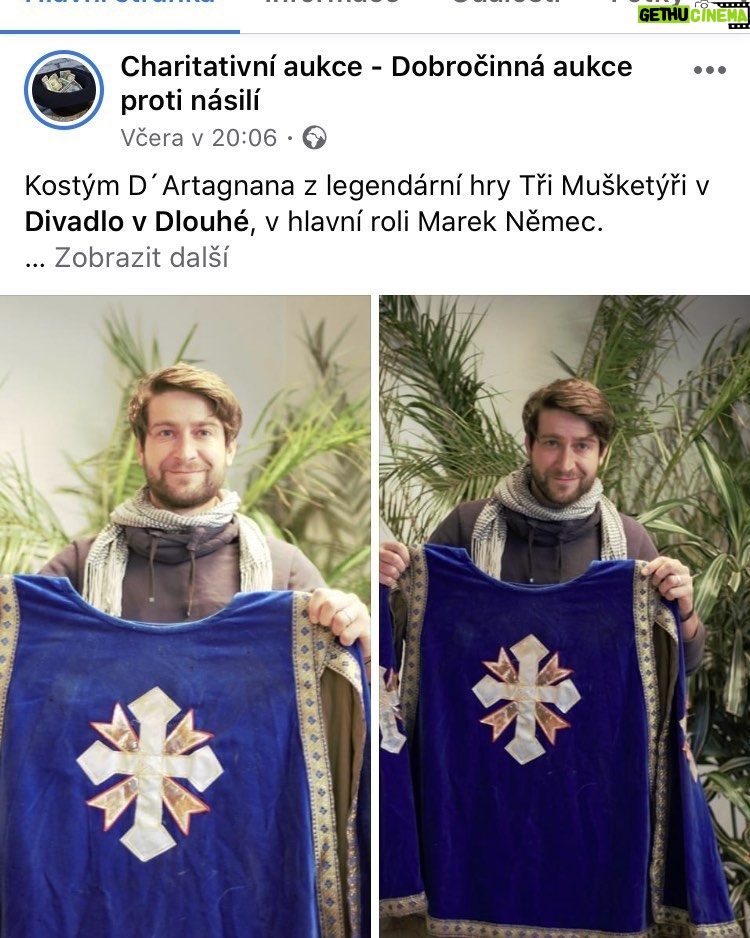
Task: Open the post's three-dot options menu
Action: click(x=709, y=70)
